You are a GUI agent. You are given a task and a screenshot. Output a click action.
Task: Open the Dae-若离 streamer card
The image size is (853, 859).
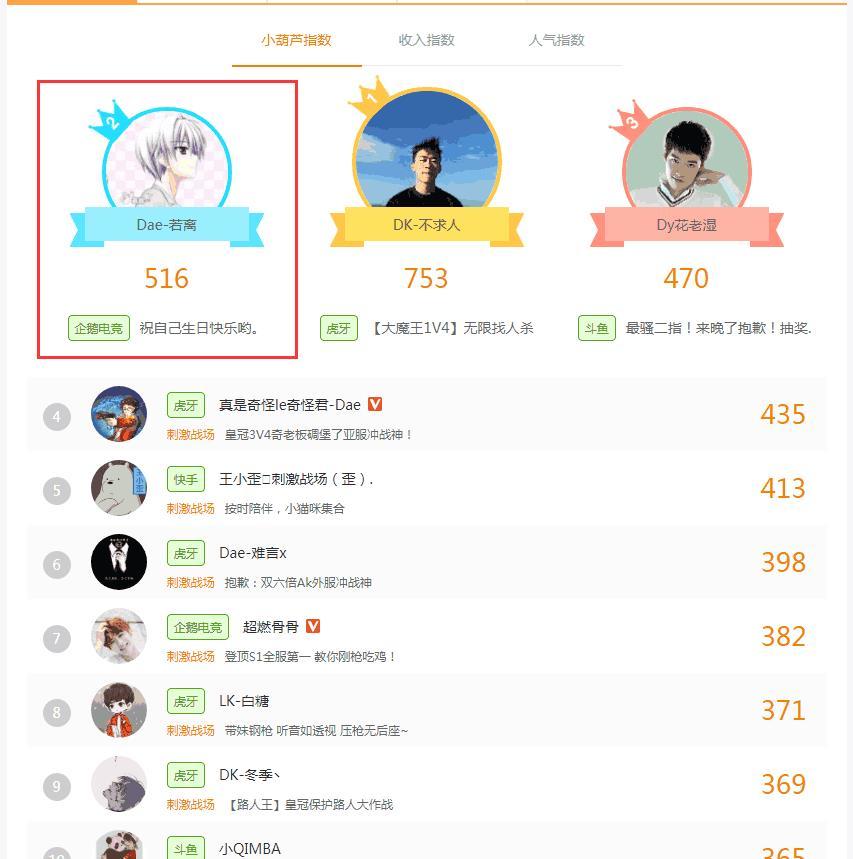(x=167, y=220)
